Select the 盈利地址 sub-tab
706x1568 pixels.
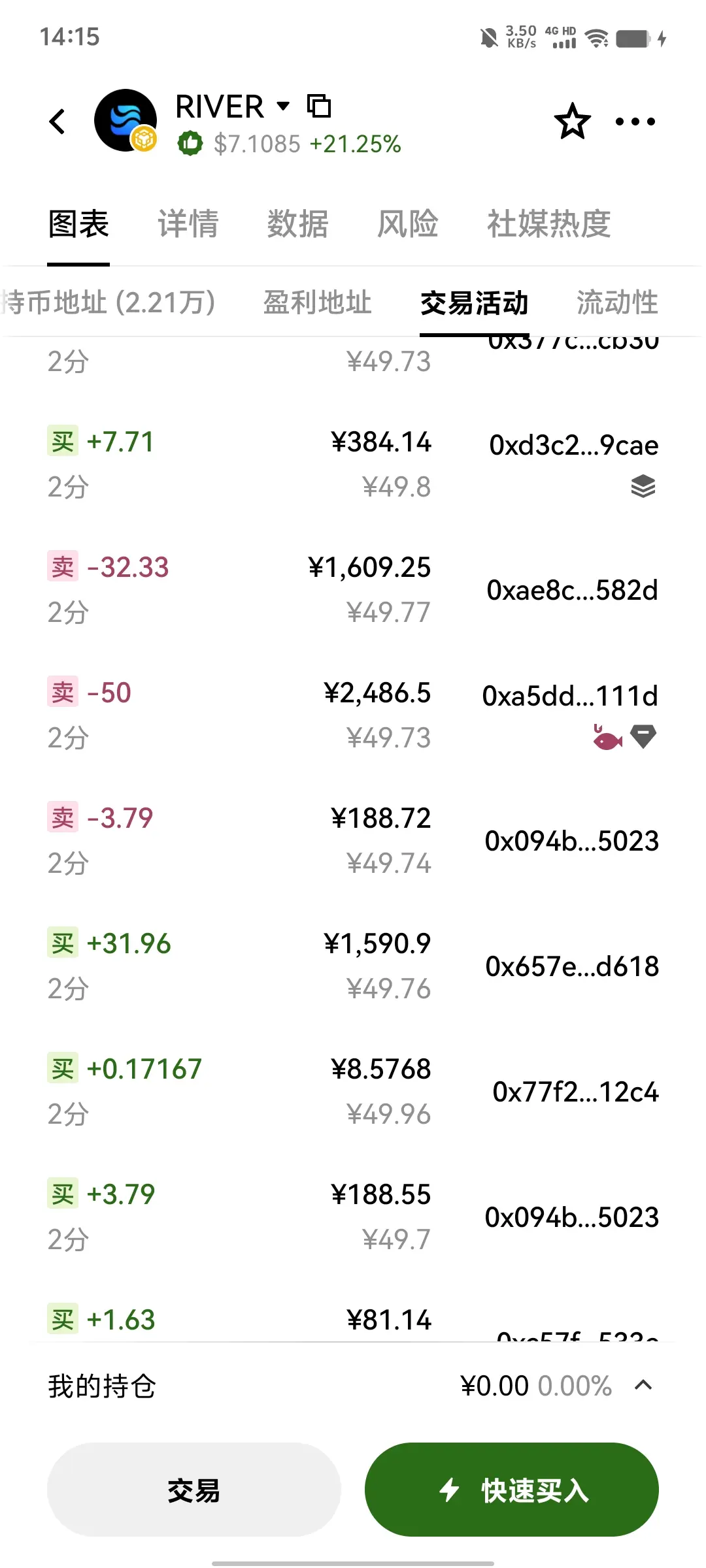[317, 303]
